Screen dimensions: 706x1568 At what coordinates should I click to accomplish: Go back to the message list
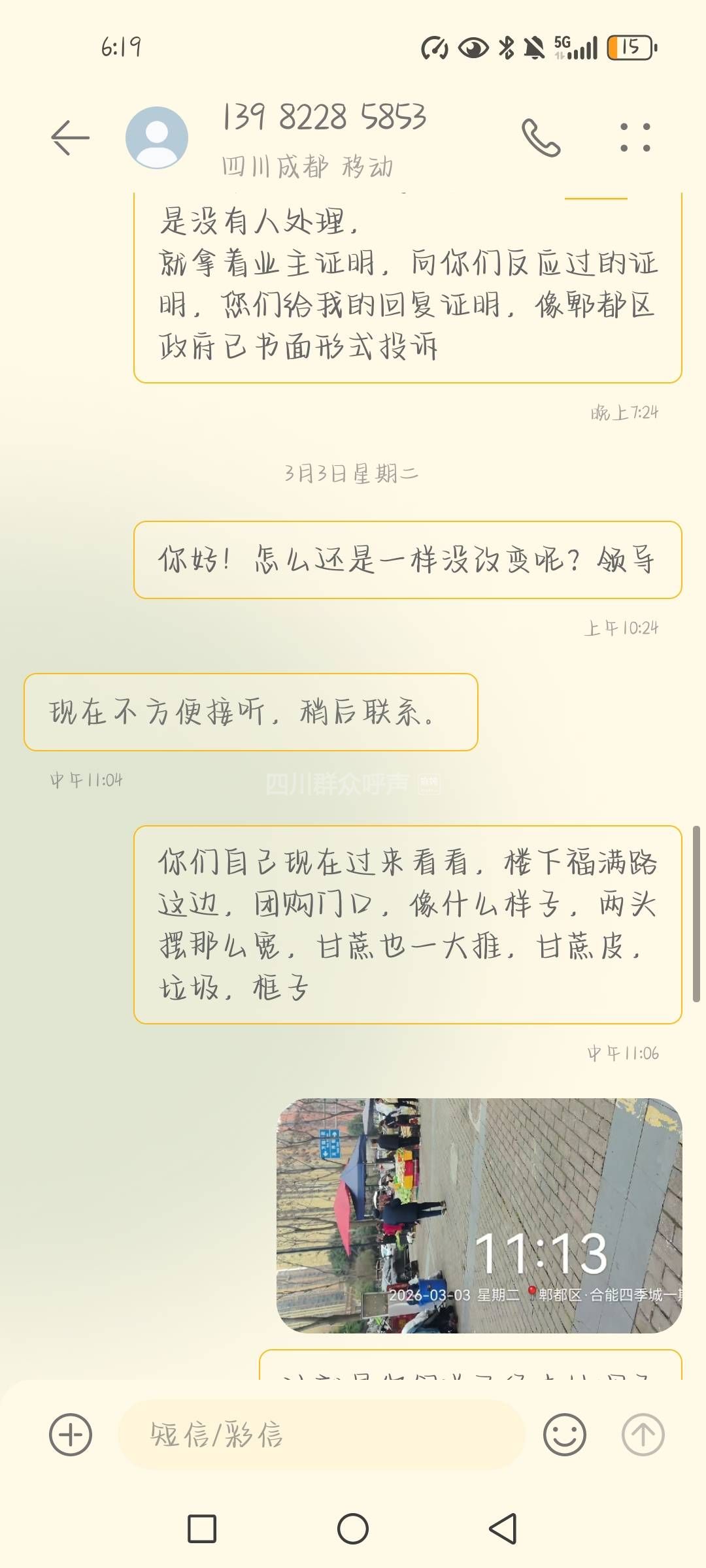[70, 138]
